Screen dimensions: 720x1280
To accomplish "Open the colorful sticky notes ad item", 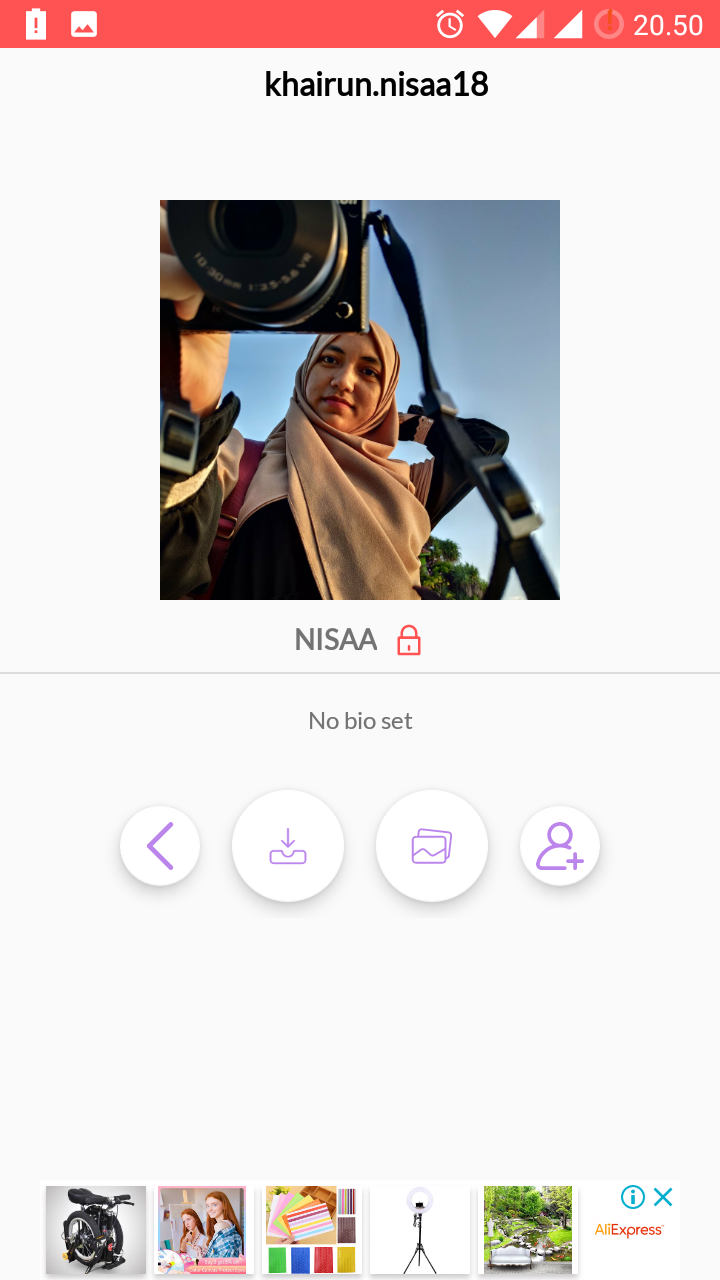I will [x=312, y=1229].
